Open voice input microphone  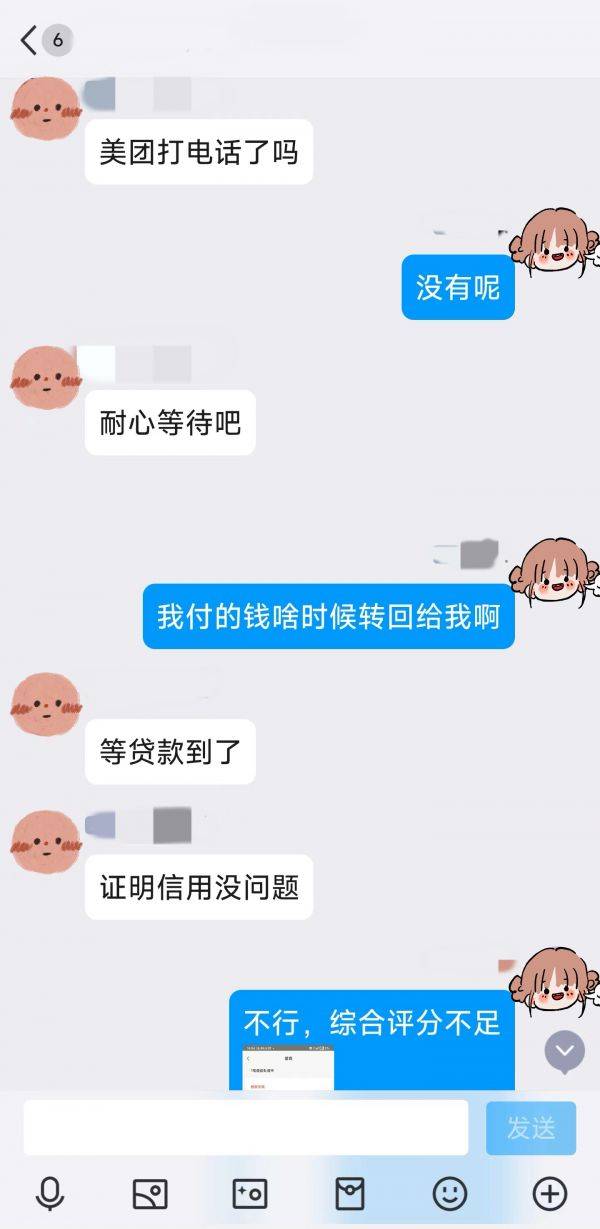[50, 1193]
